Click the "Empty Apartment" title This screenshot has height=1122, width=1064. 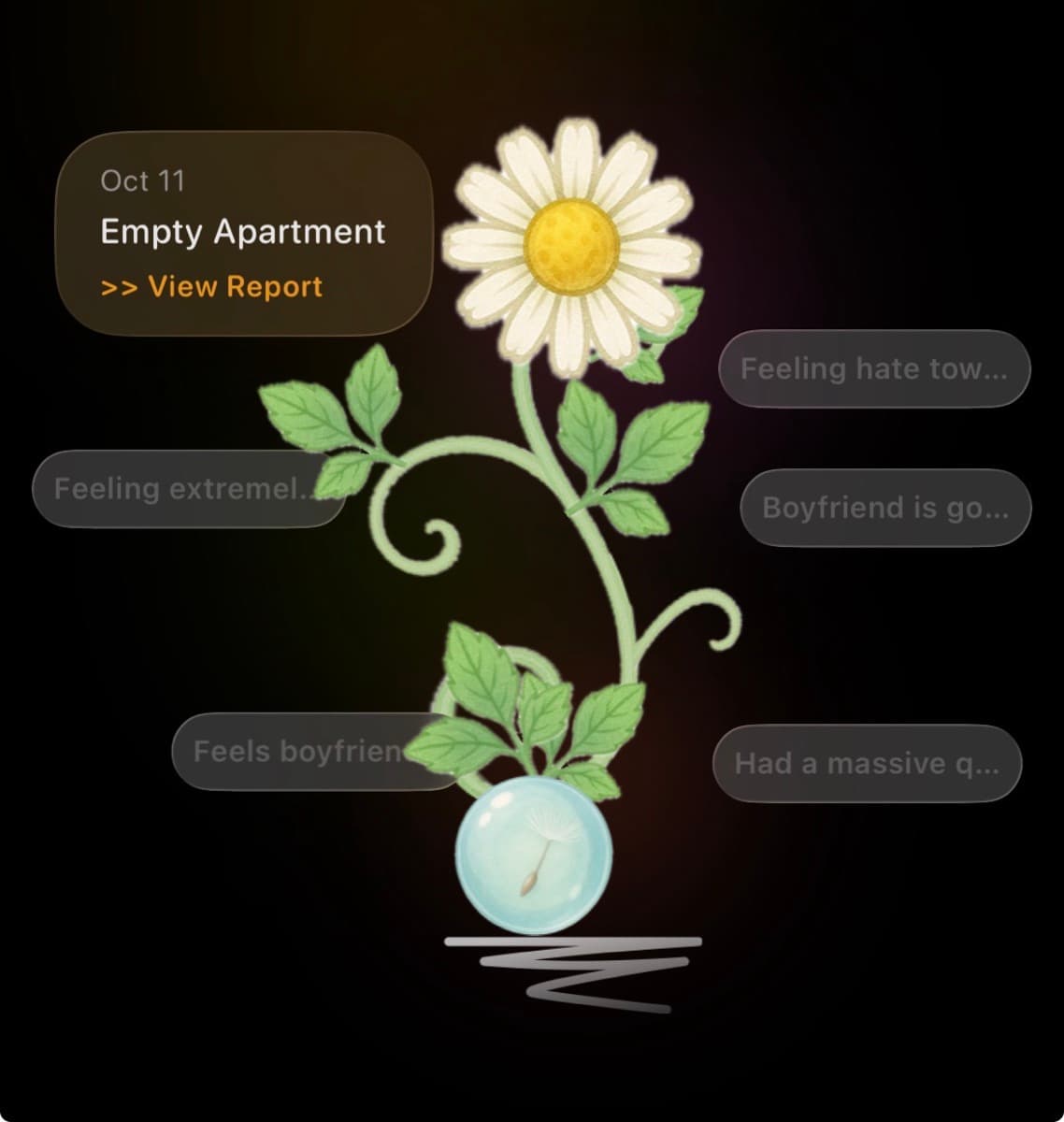coord(242,231)
